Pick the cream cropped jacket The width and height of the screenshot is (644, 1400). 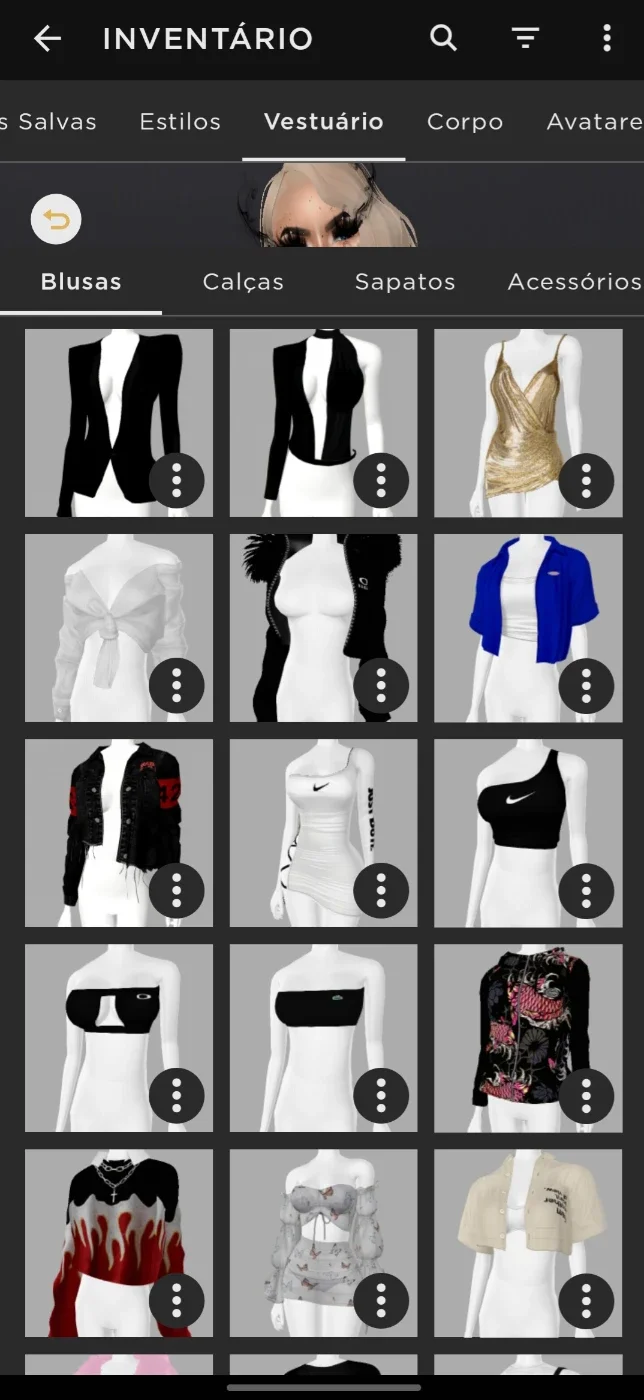pyautogui.click(x=528, y=1243)
